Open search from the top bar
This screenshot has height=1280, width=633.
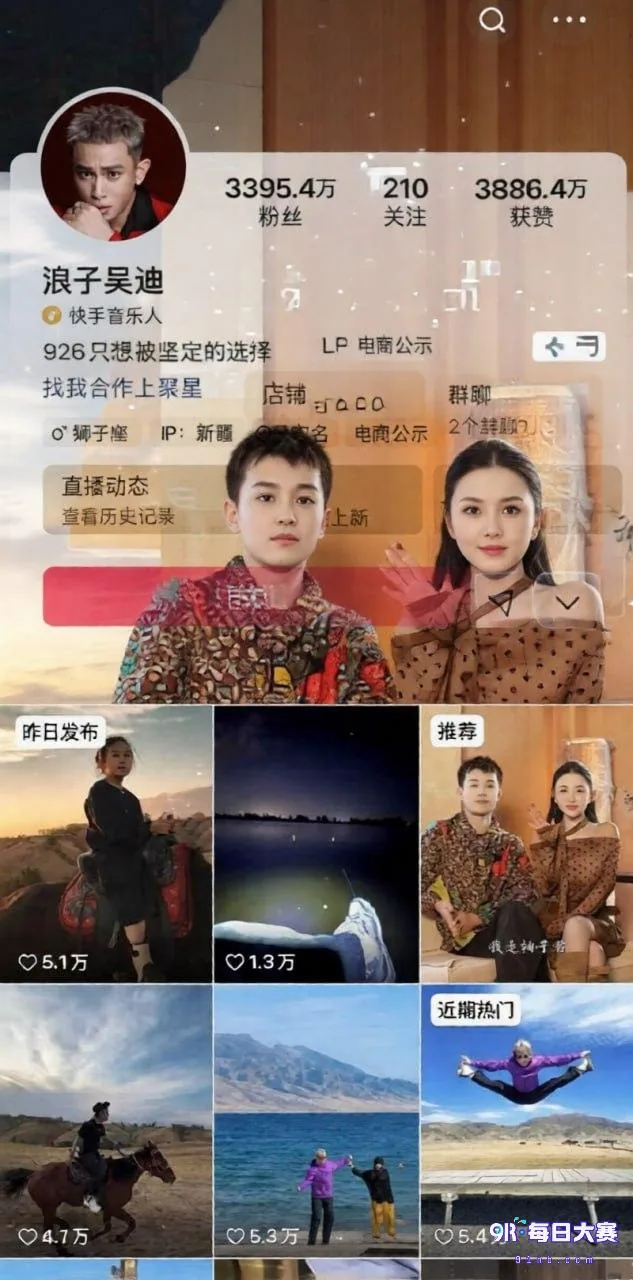coord(491,21)
